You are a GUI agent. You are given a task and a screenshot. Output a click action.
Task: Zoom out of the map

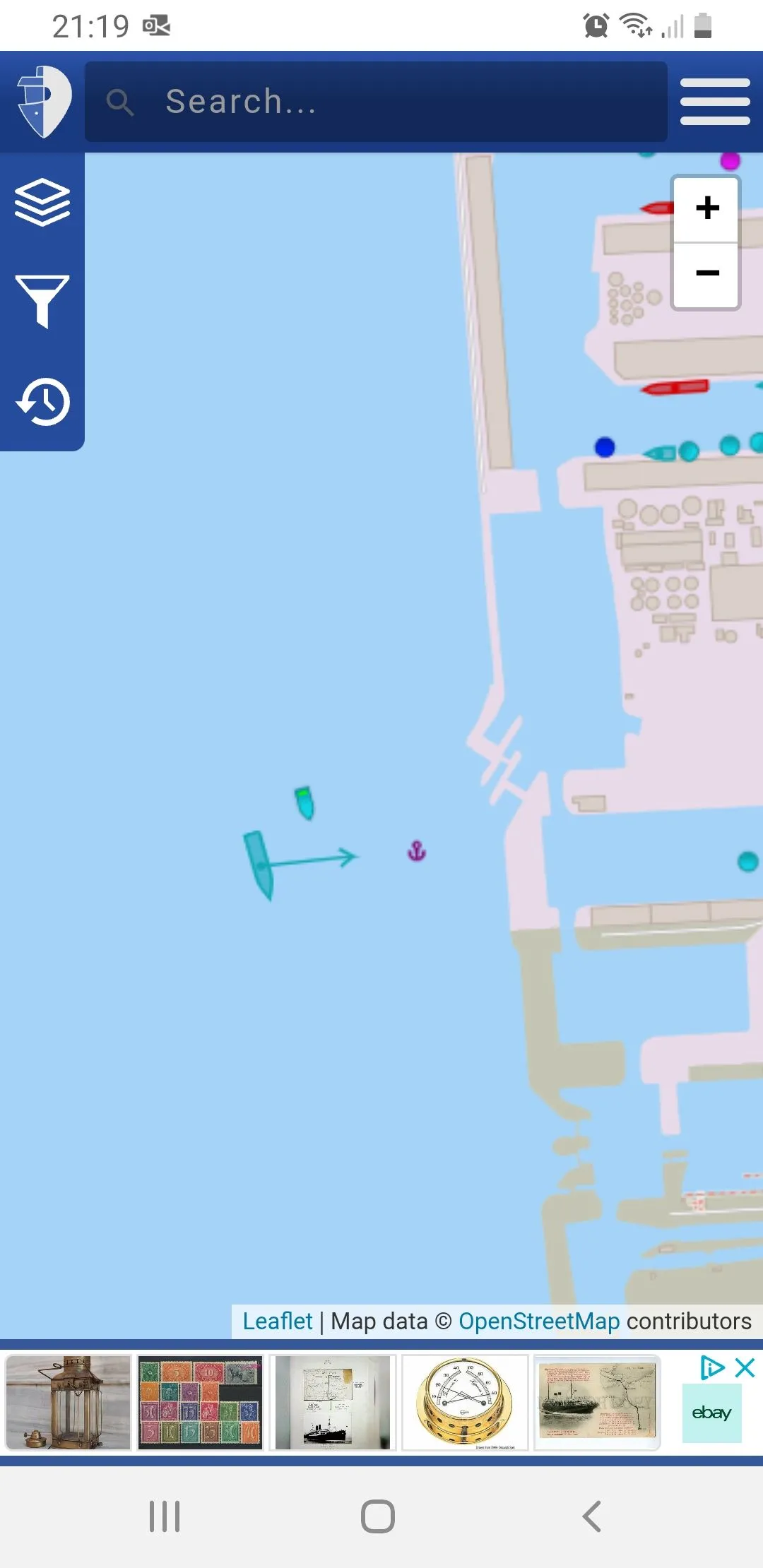coord(706,273)
